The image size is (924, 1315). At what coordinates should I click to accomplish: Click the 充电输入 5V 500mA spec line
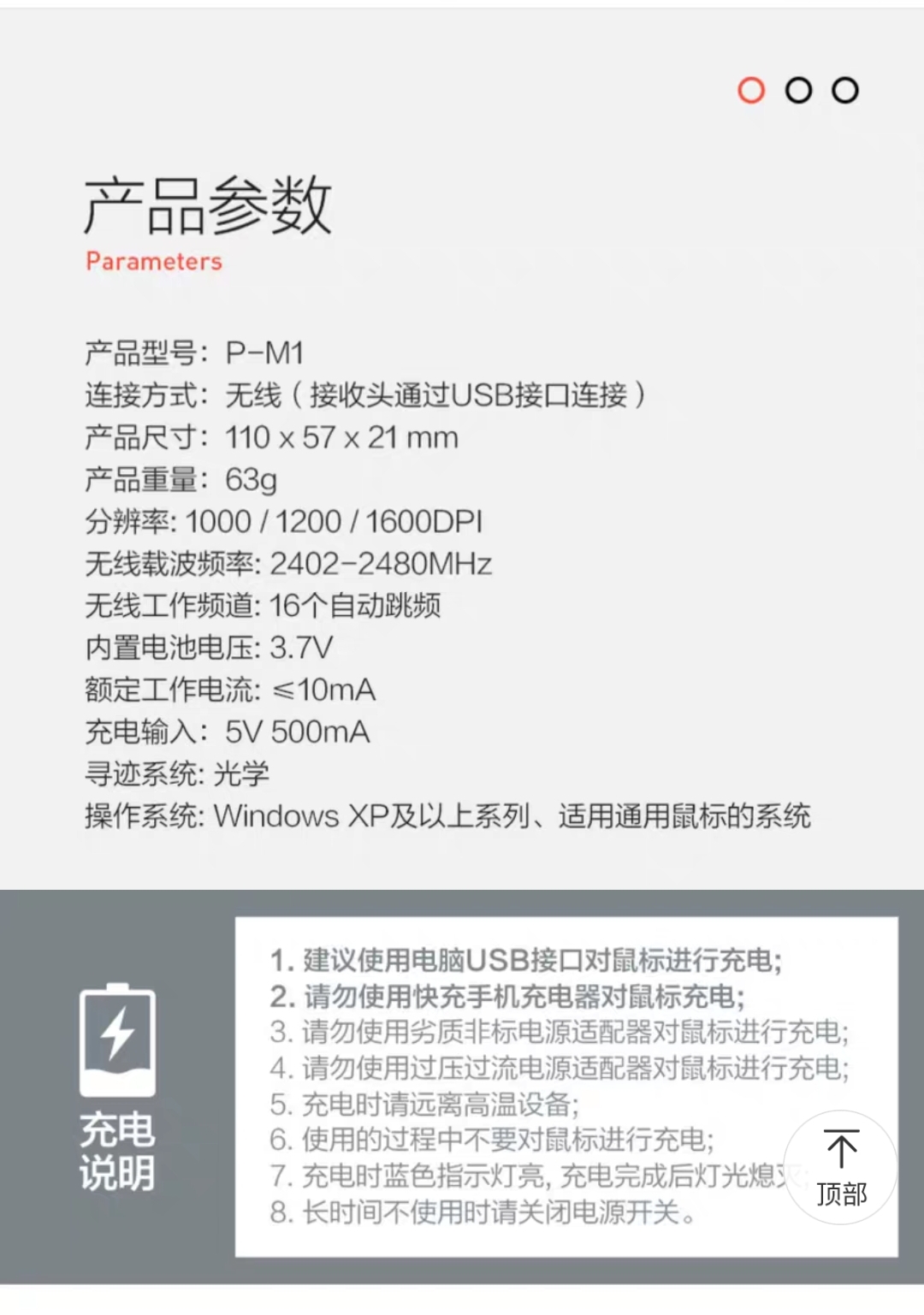pyautogui.click(x=227, y=732)
